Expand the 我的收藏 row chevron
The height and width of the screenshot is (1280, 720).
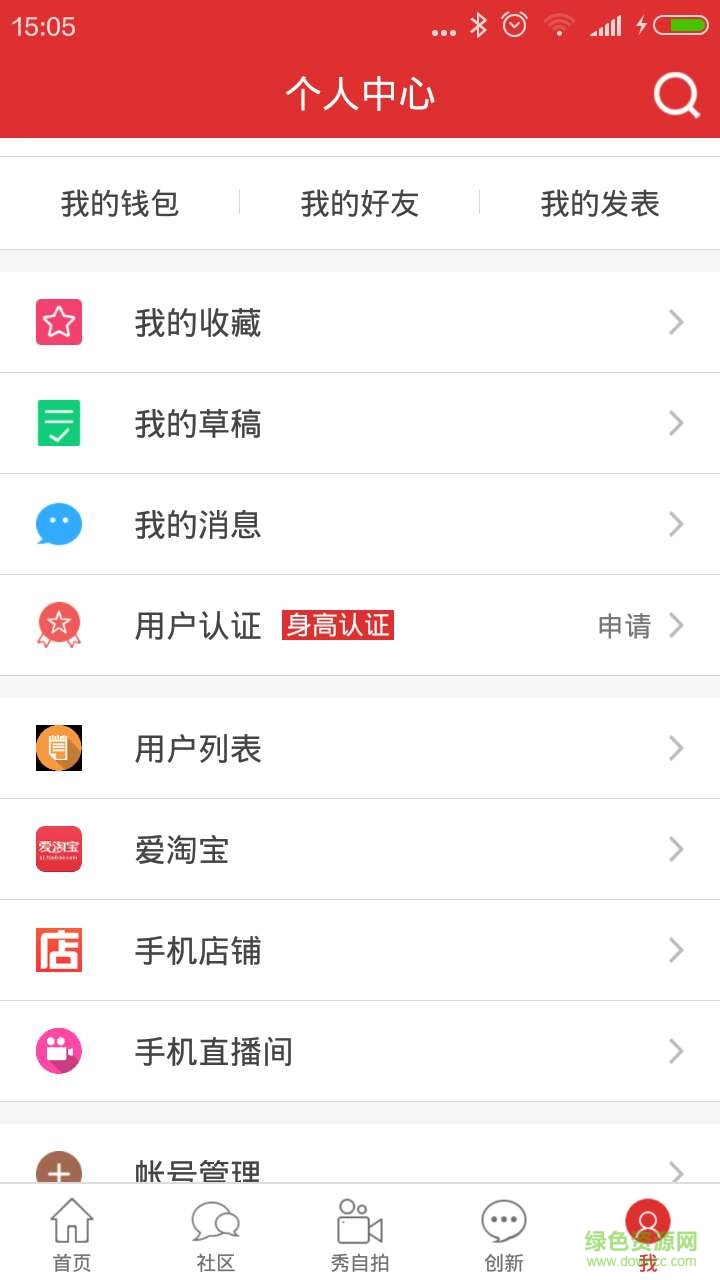pyautogui.click(x=676, y=322)
